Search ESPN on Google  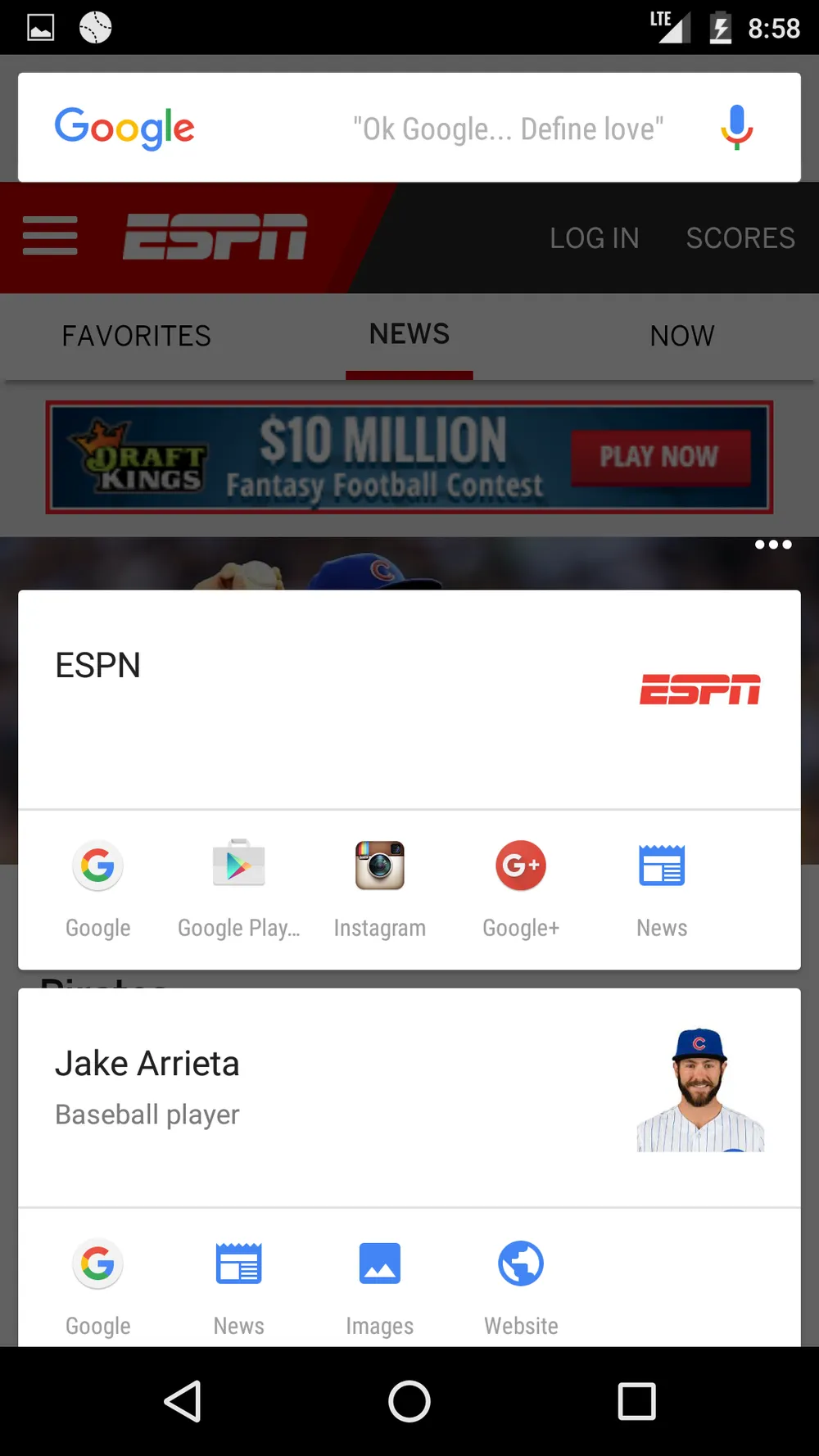(98, 889)
